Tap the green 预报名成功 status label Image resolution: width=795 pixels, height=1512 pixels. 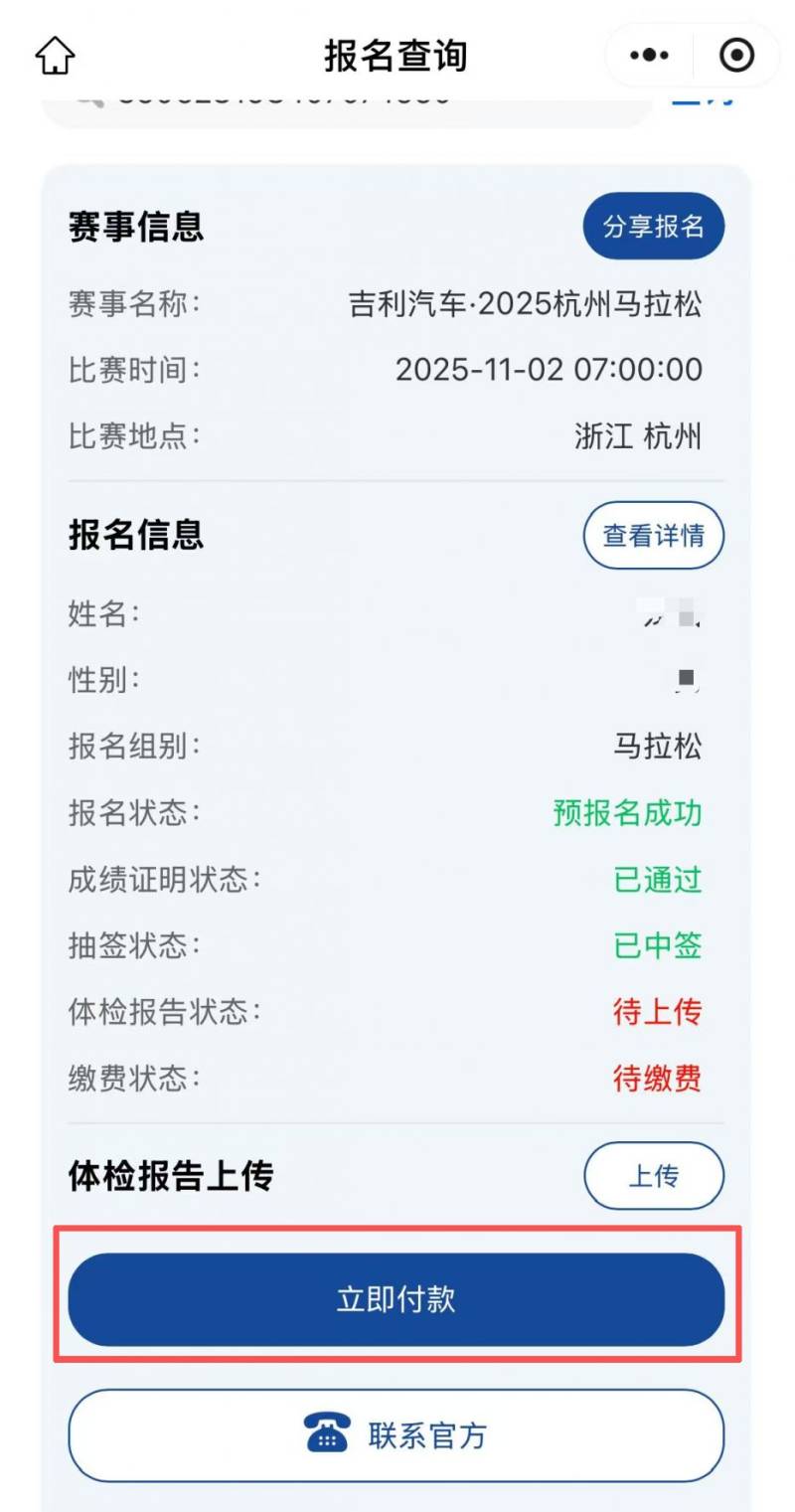[629, 813]
